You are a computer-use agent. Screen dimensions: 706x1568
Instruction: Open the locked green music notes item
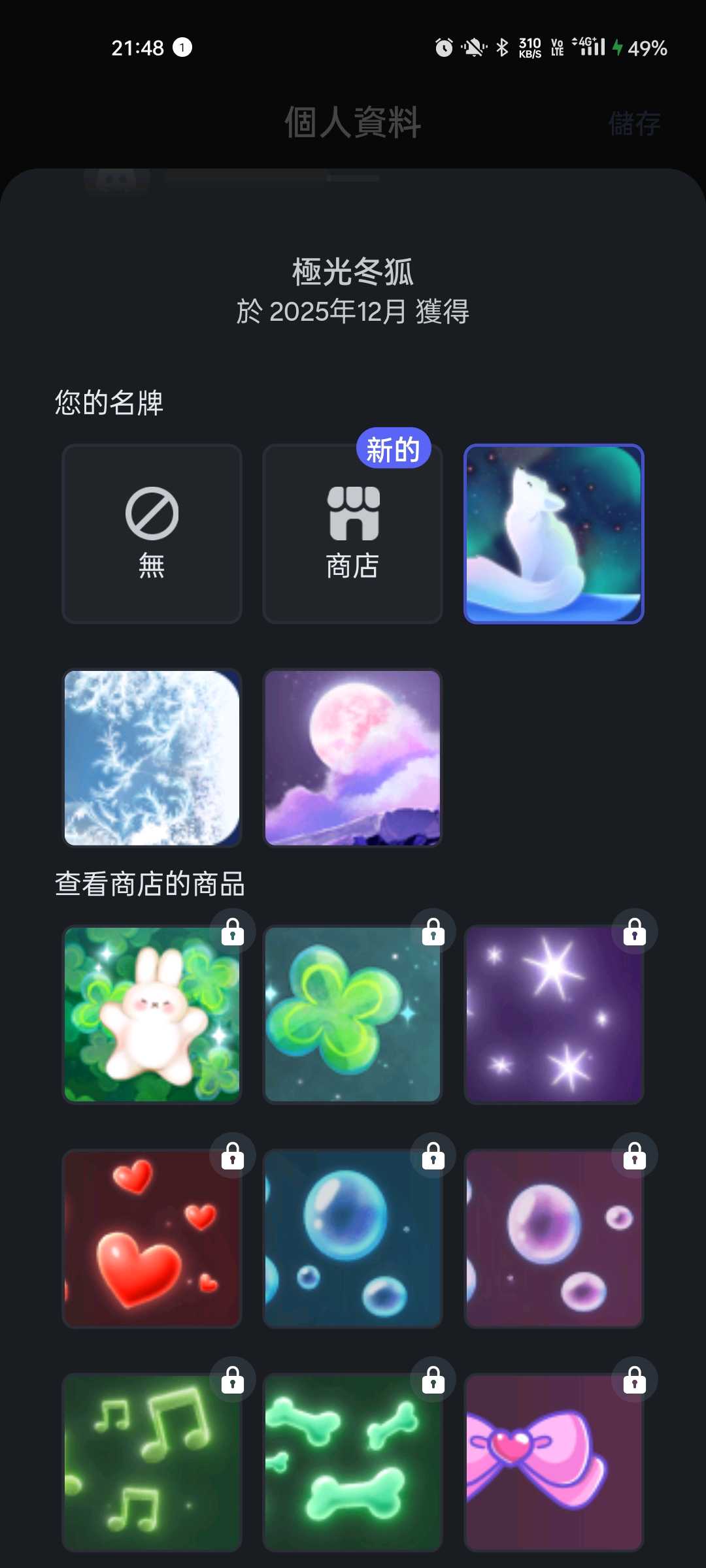[152, 1462]
